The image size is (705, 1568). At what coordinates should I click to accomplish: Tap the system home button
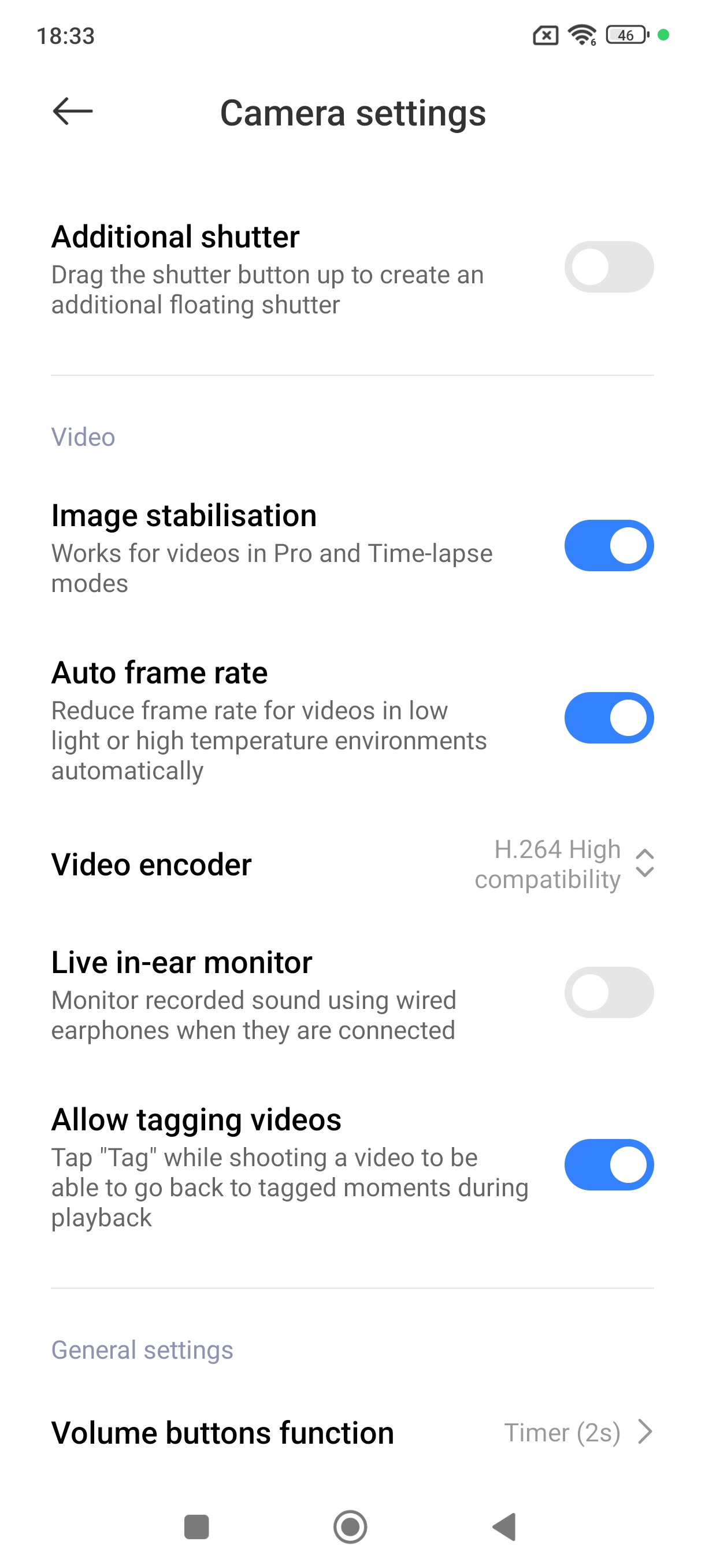tap(350, 1526)
